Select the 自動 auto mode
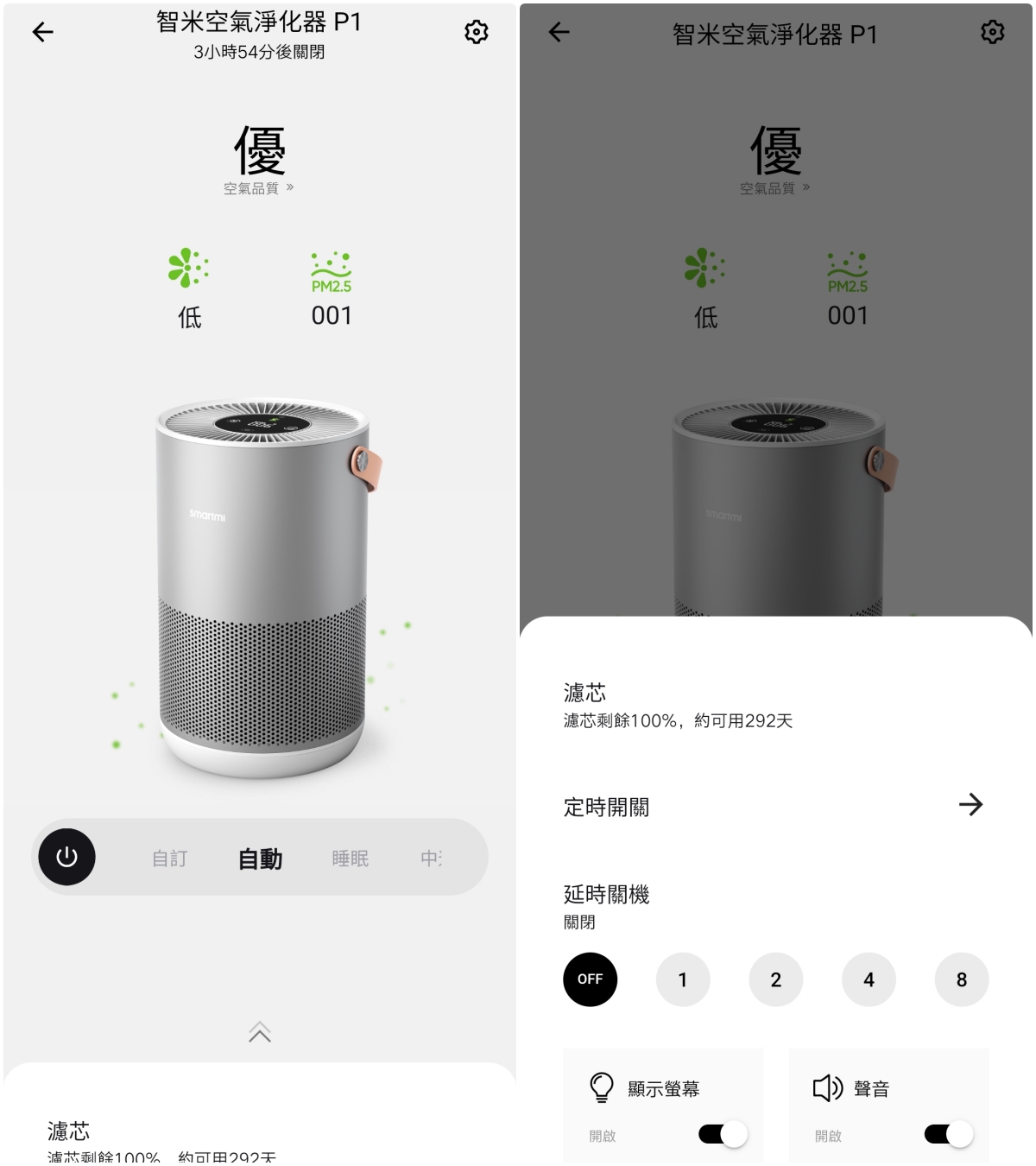Viewport: 1036px width, 1166px height. [260, 859]
